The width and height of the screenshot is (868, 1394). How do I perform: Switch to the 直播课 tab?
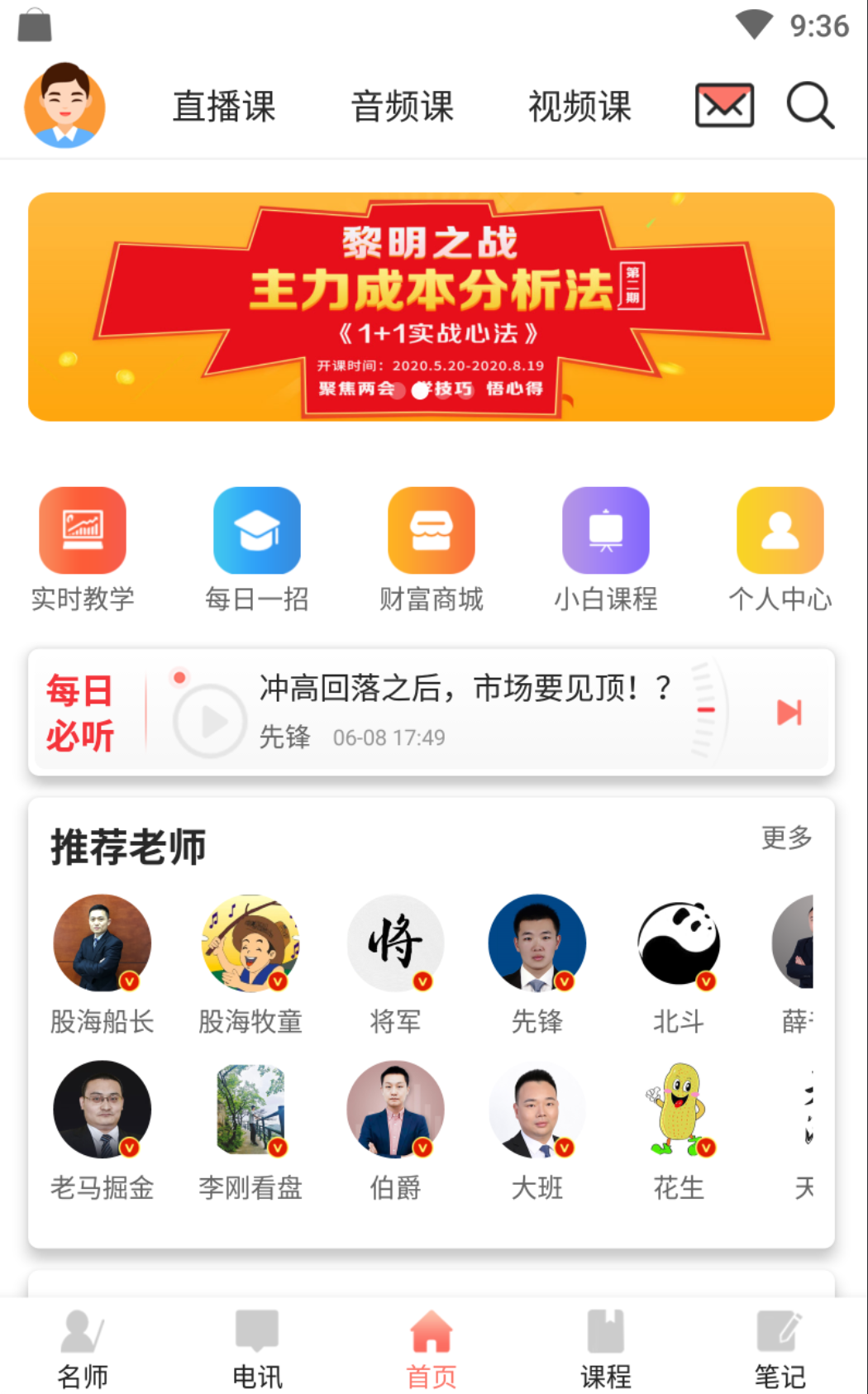coord(224,107)
